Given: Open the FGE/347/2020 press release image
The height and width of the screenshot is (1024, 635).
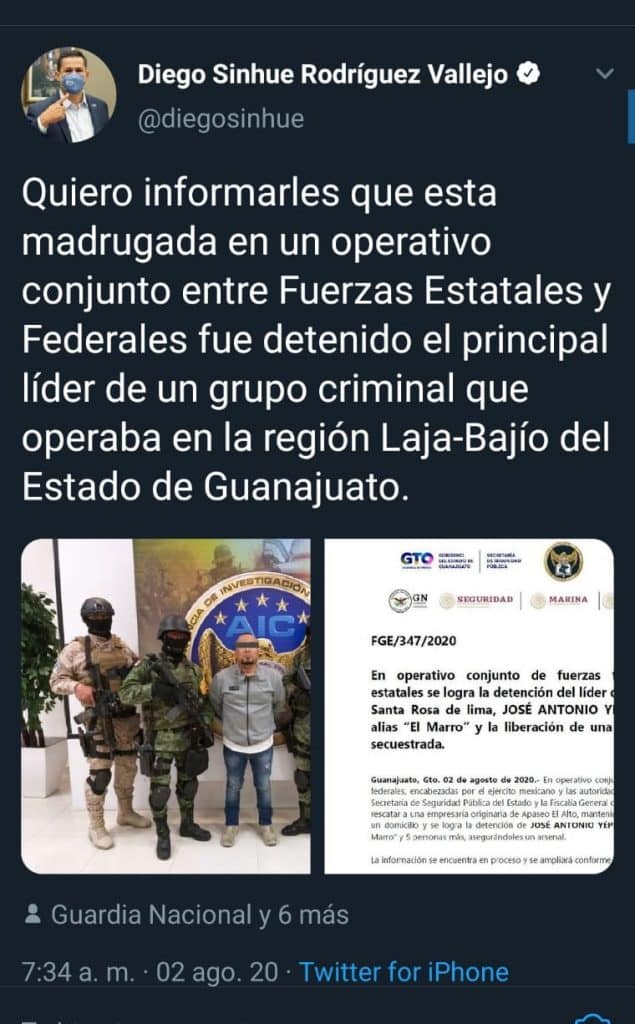Looking at the screenshot, I should click(468, 706).
